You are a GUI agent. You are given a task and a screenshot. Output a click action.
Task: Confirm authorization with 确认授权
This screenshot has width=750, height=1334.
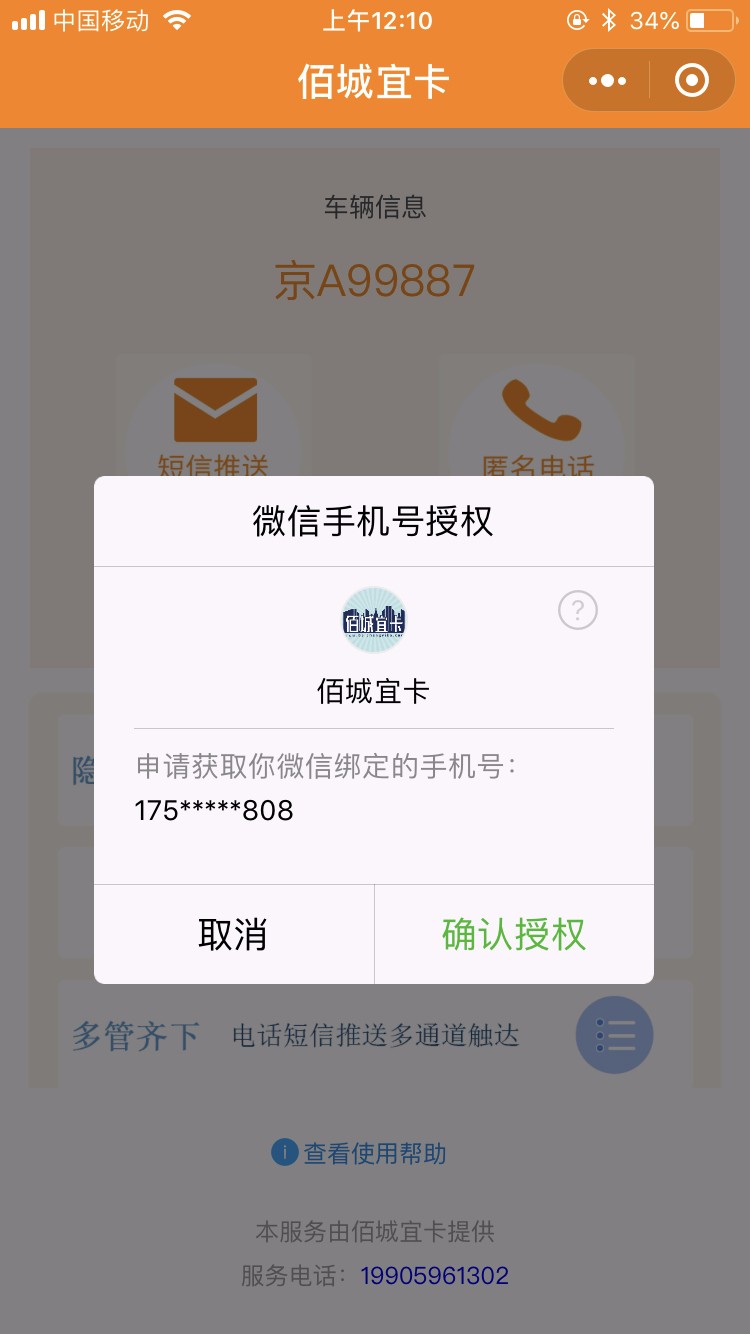(514, 934)
